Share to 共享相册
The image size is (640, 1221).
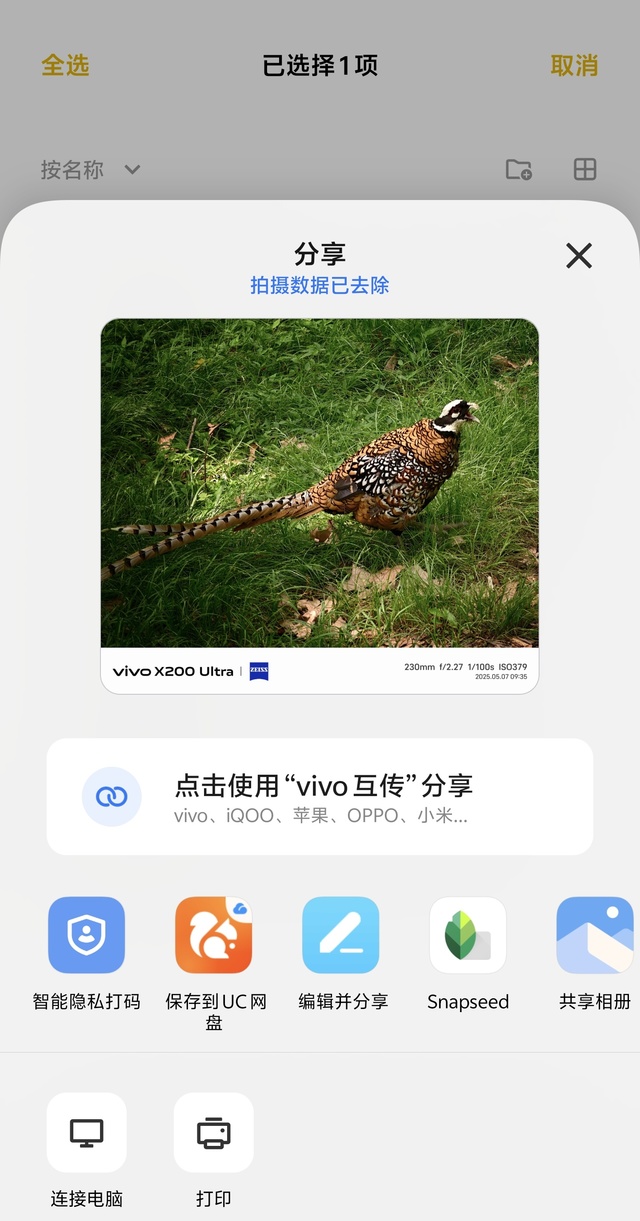click(594, 935)
